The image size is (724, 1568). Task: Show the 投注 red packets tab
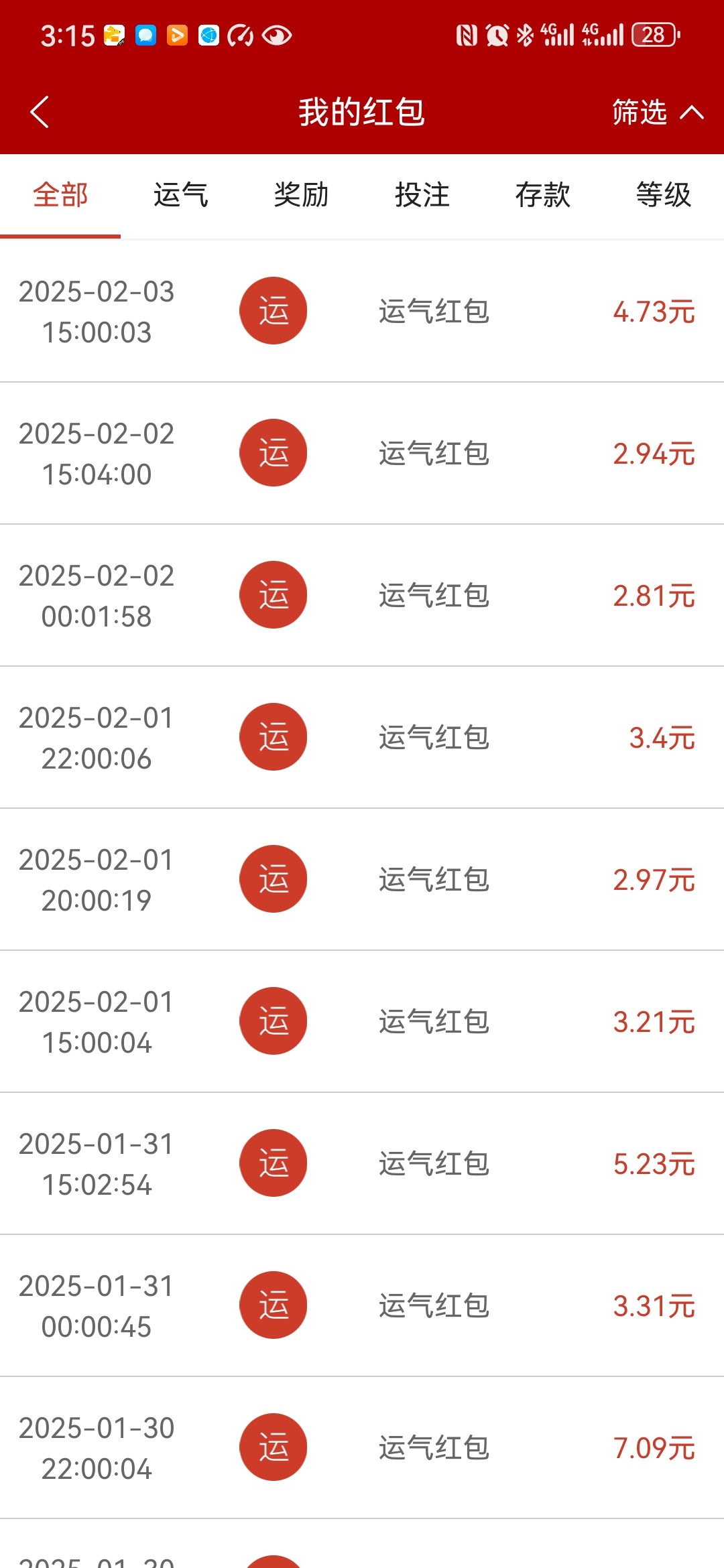click(422, 196)
